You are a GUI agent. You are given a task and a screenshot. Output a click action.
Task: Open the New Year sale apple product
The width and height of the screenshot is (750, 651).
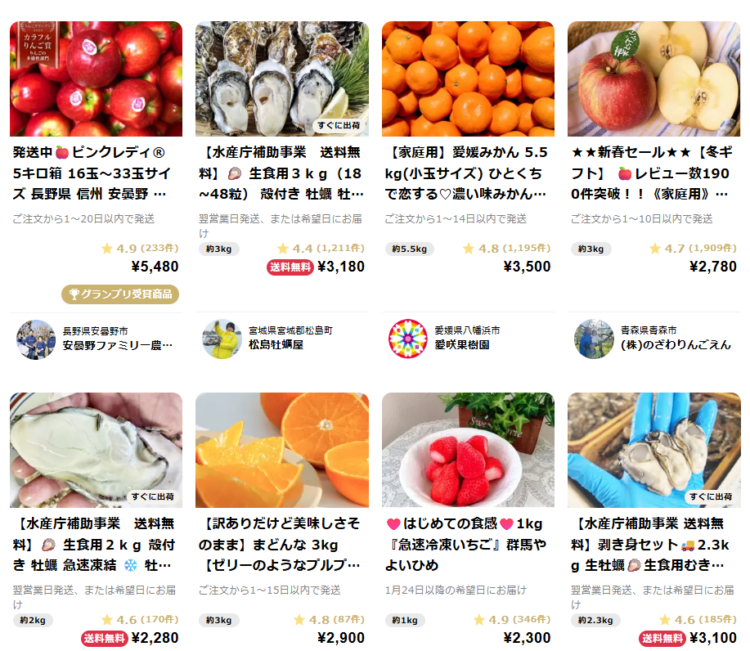coord(653,78)
